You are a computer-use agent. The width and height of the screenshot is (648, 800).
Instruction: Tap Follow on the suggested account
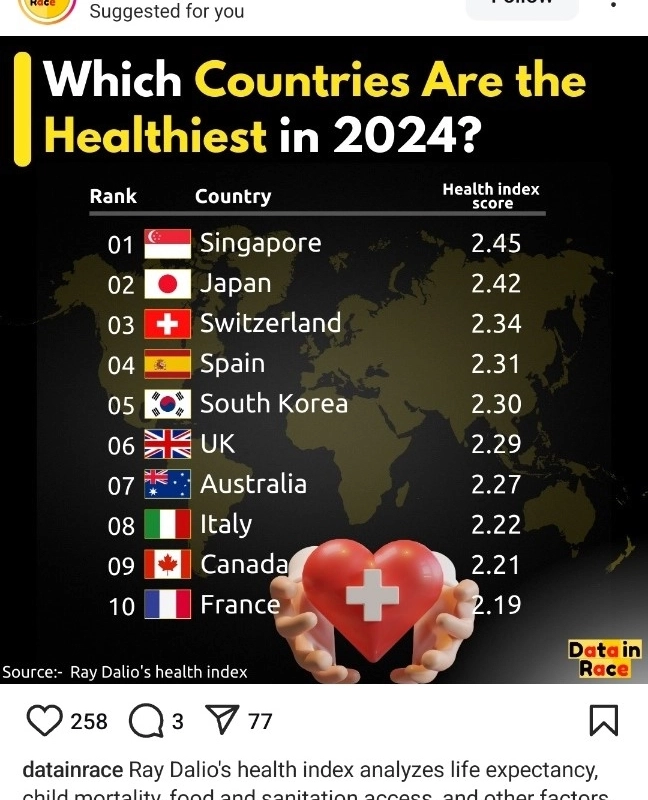point(522,7)
